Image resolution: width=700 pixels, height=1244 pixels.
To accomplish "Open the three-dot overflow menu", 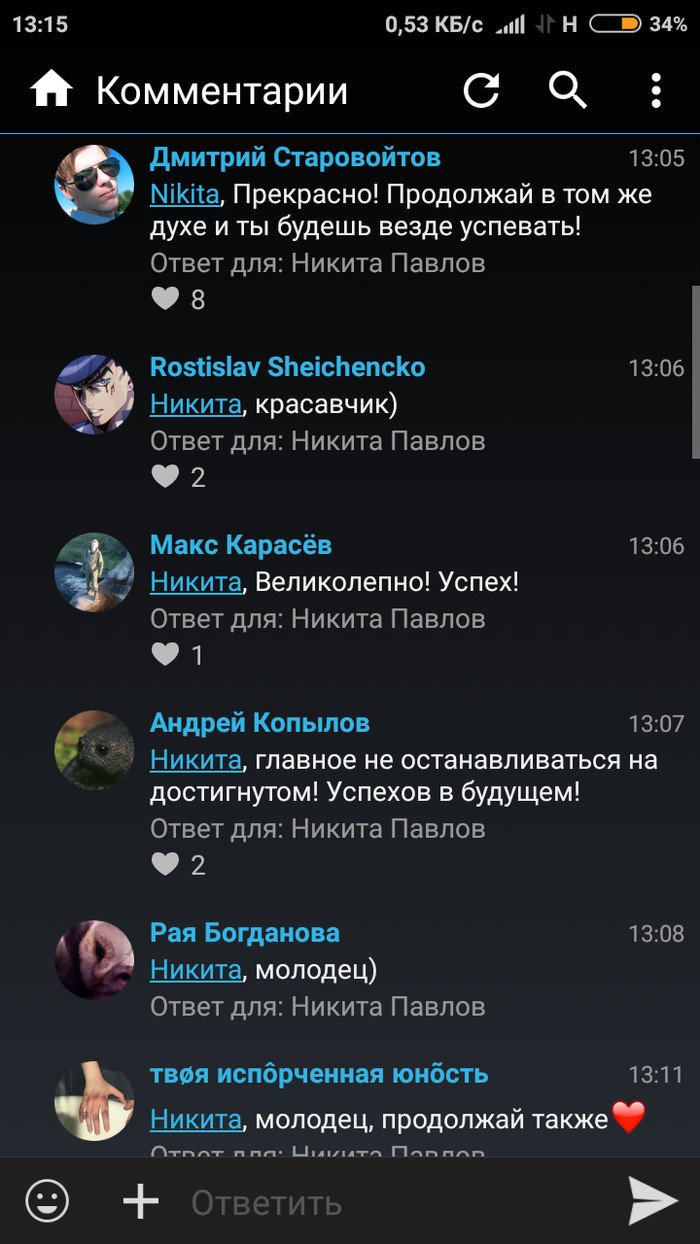I will pos(656,91).
